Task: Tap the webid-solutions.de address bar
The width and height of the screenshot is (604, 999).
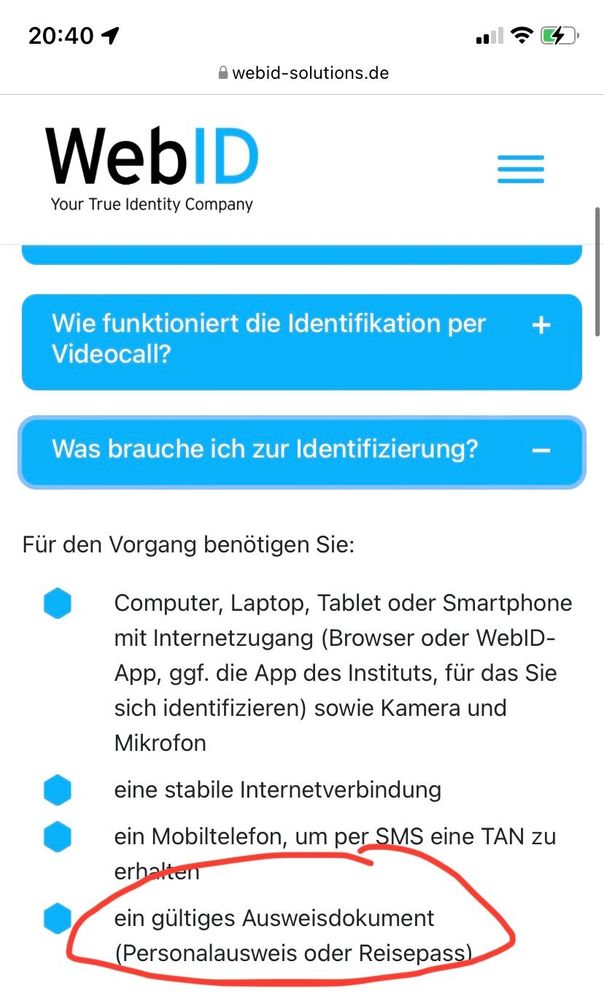Action: pyautogui.click(x=302, y=73)
